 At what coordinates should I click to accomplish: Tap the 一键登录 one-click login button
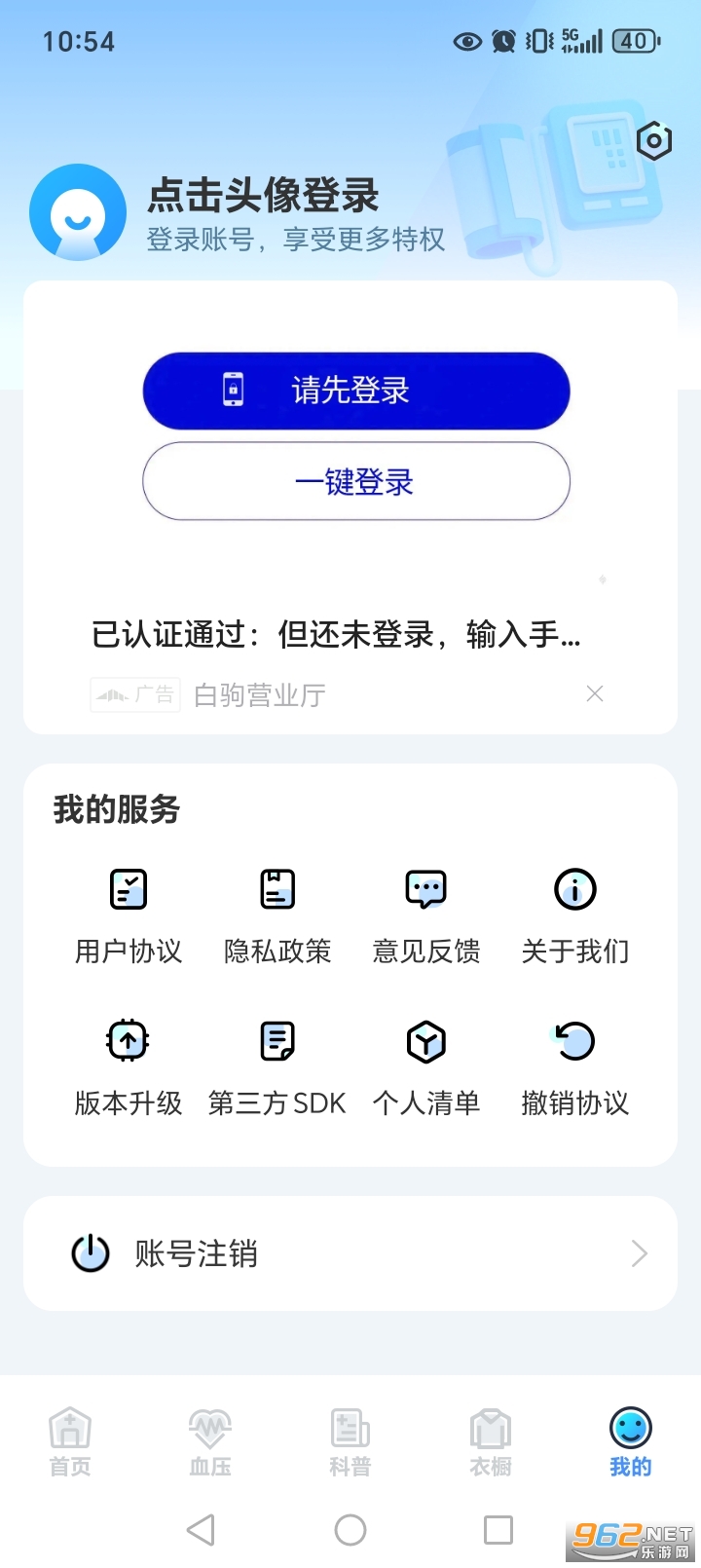(x=355, y=481)
